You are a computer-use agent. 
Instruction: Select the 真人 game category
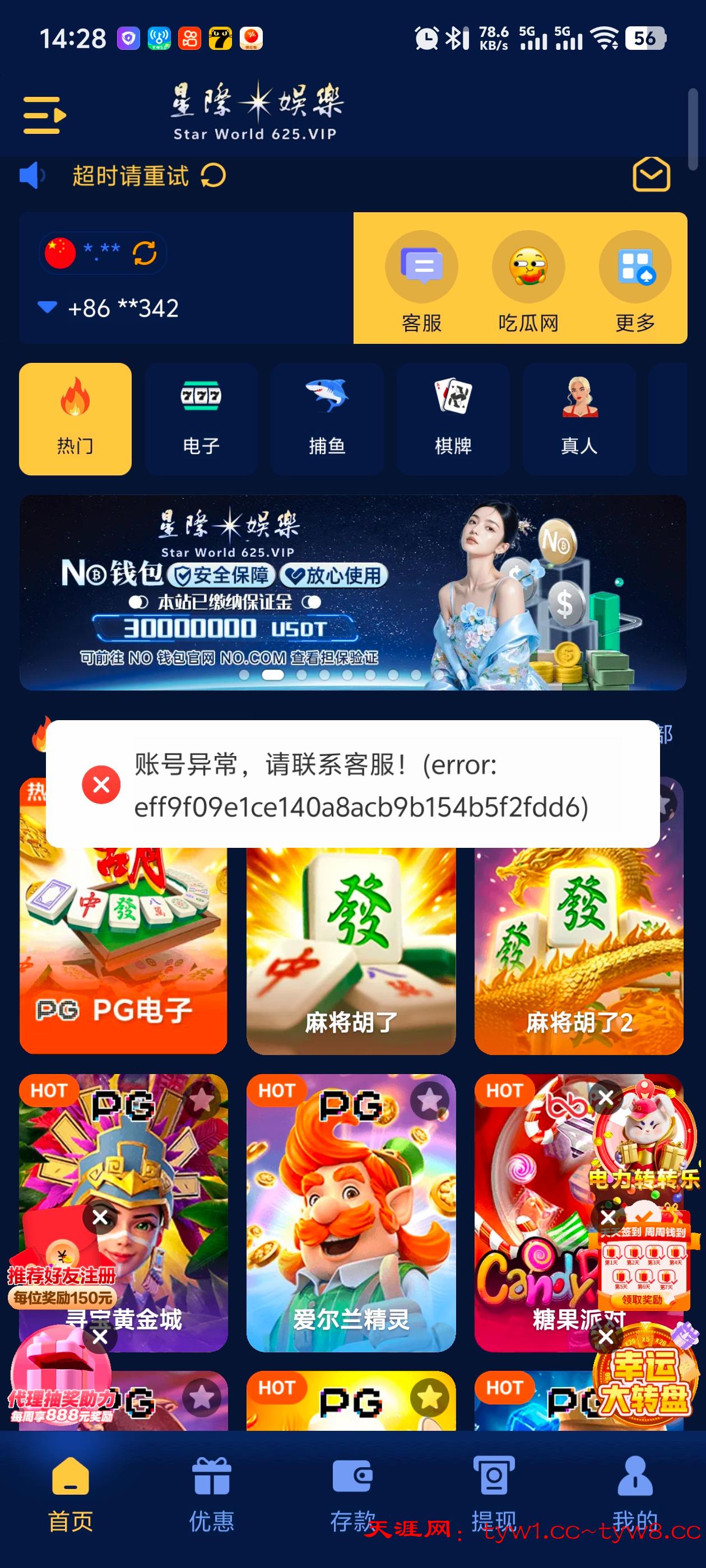(x=579, y=419)
